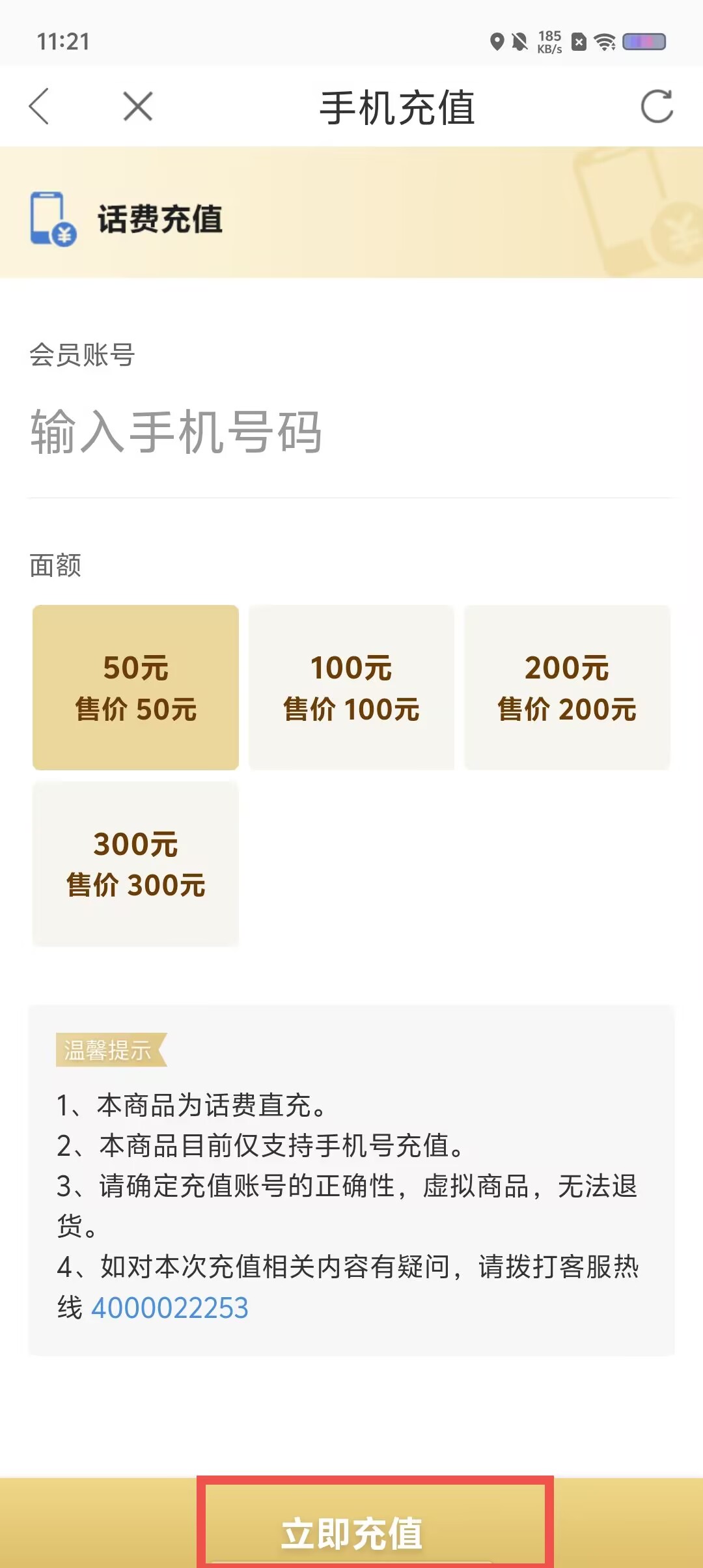
Task: Tap the location icon in status bar
Action: tap(497, 42)
